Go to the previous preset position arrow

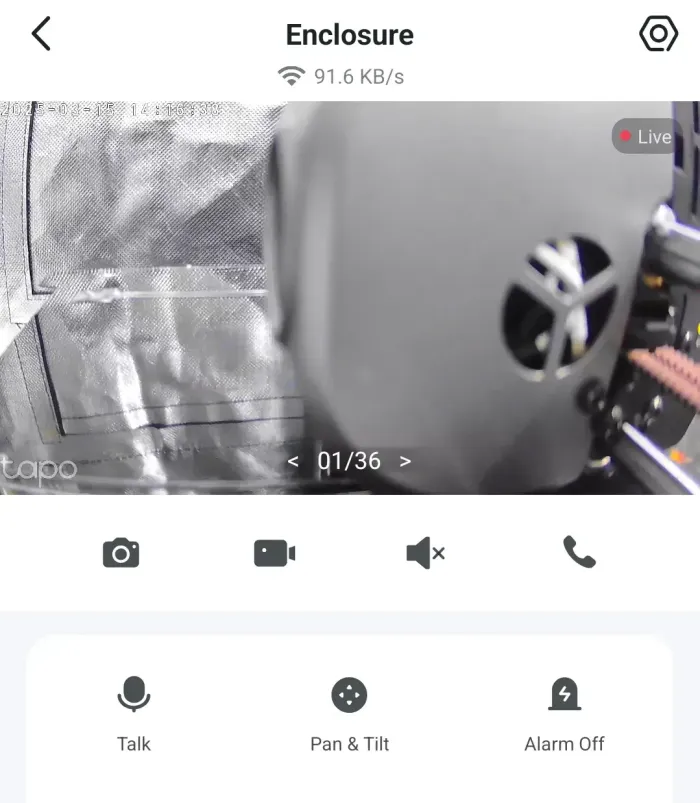(x=293, y=461)
